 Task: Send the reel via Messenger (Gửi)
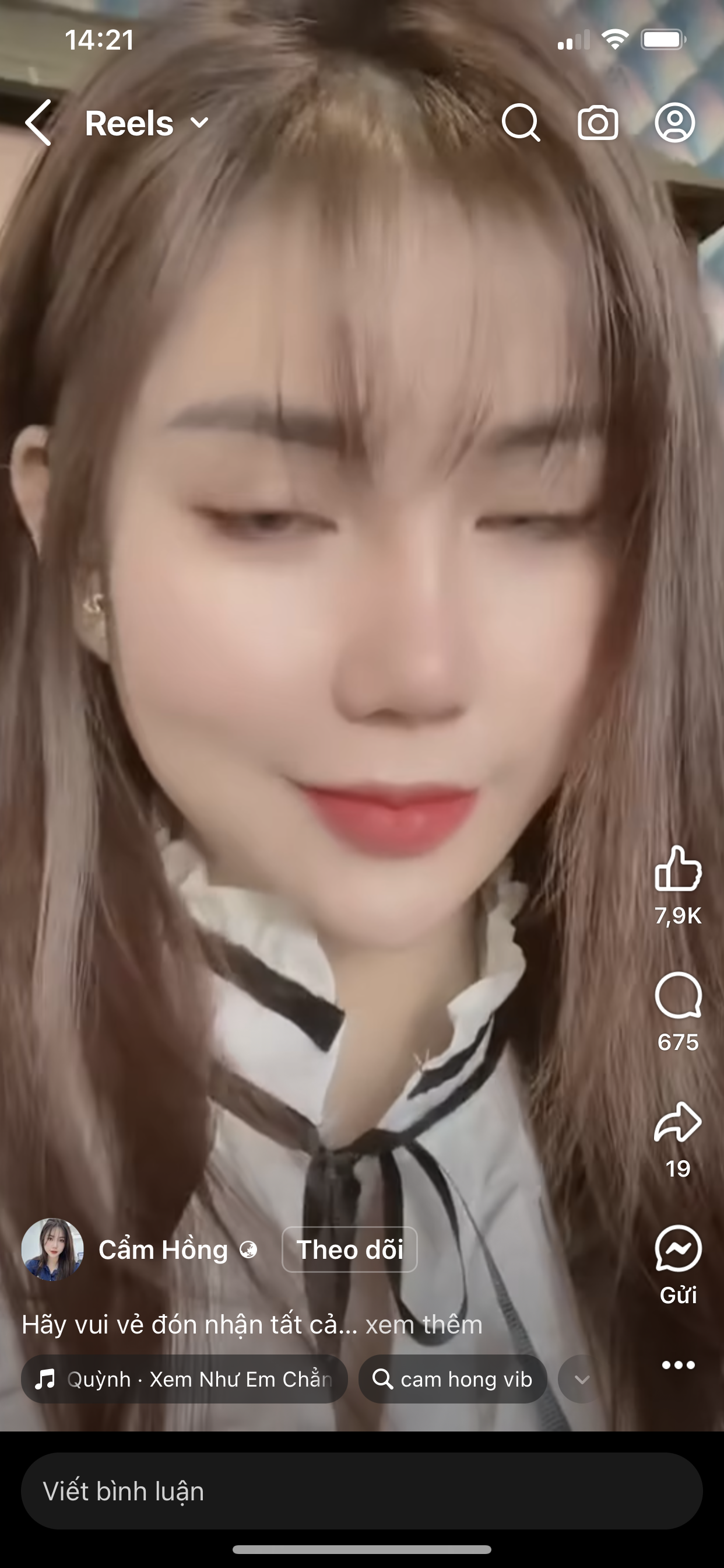678,1249
